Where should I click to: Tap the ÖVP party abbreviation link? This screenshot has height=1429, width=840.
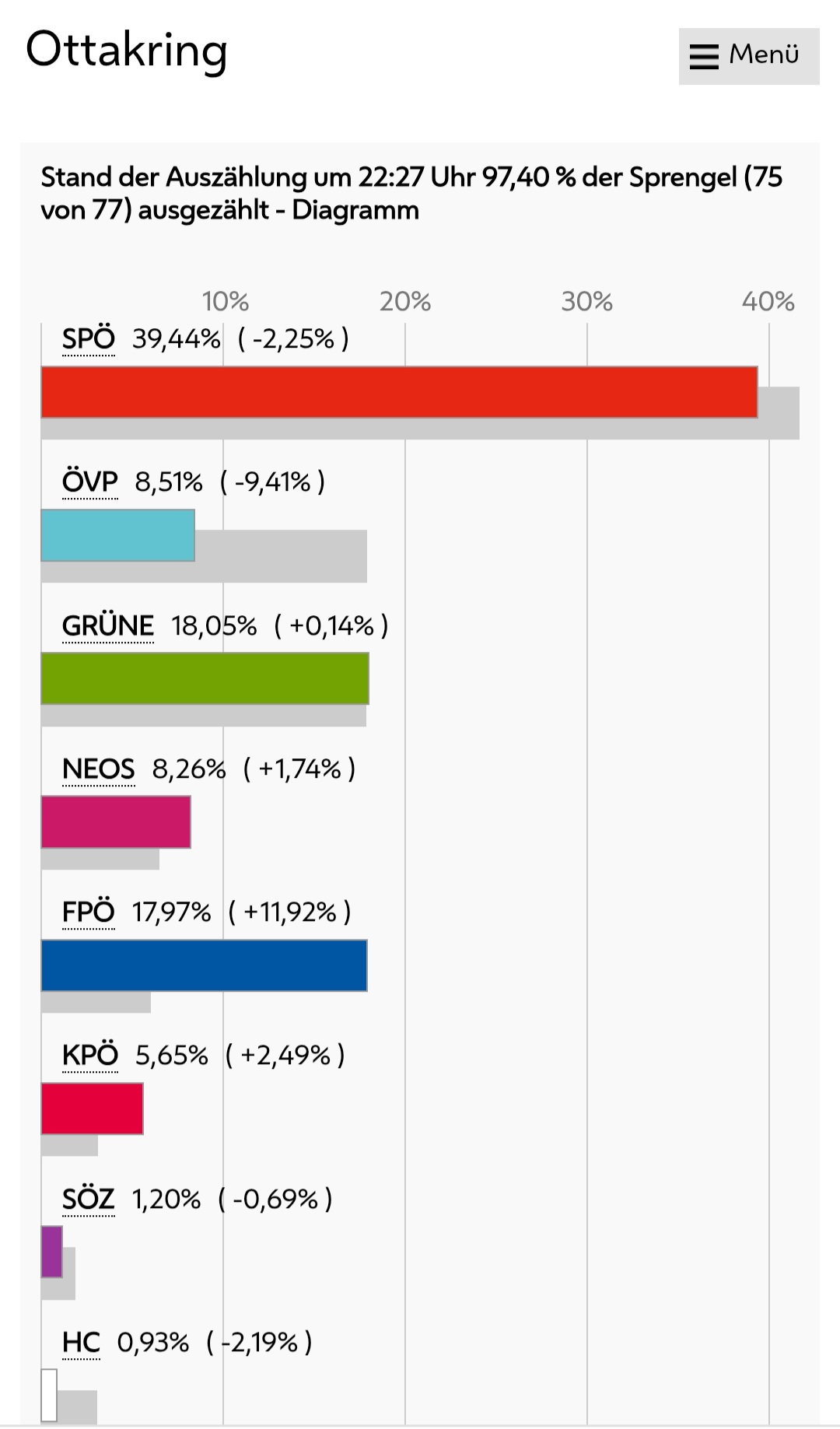tap(90, 482)
